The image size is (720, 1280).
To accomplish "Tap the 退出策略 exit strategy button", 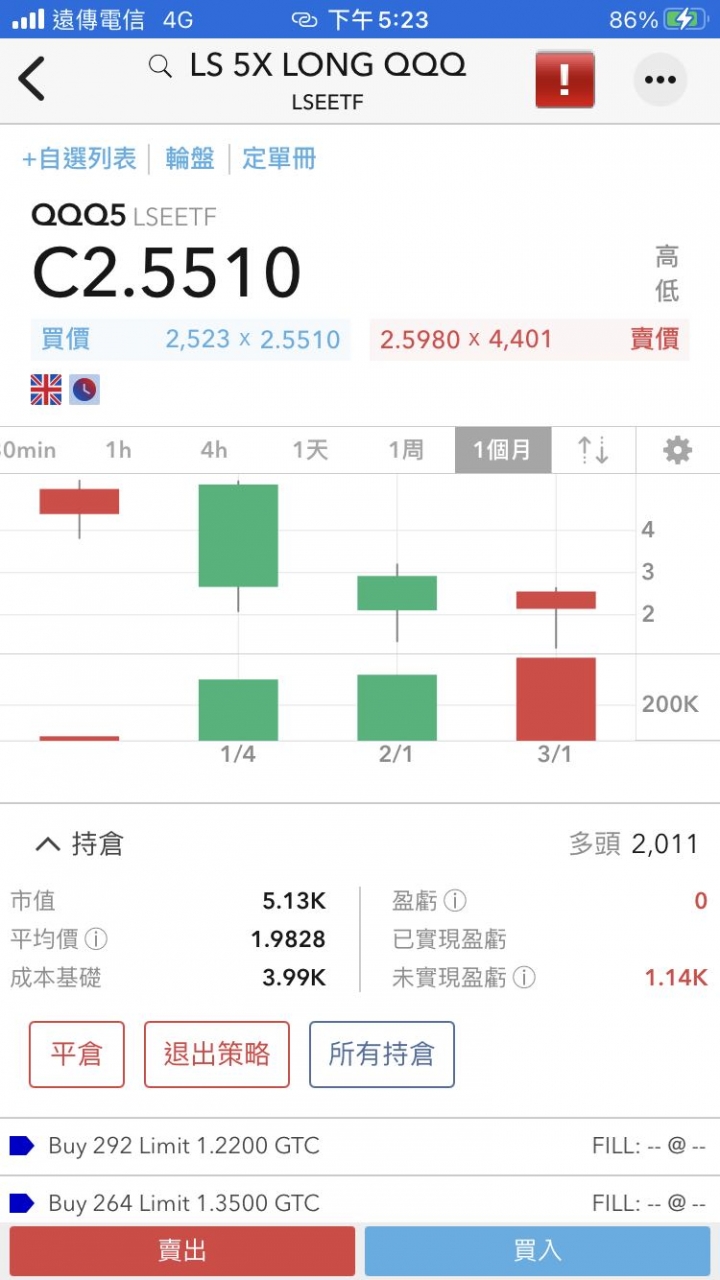I will tap(217, 1054).
